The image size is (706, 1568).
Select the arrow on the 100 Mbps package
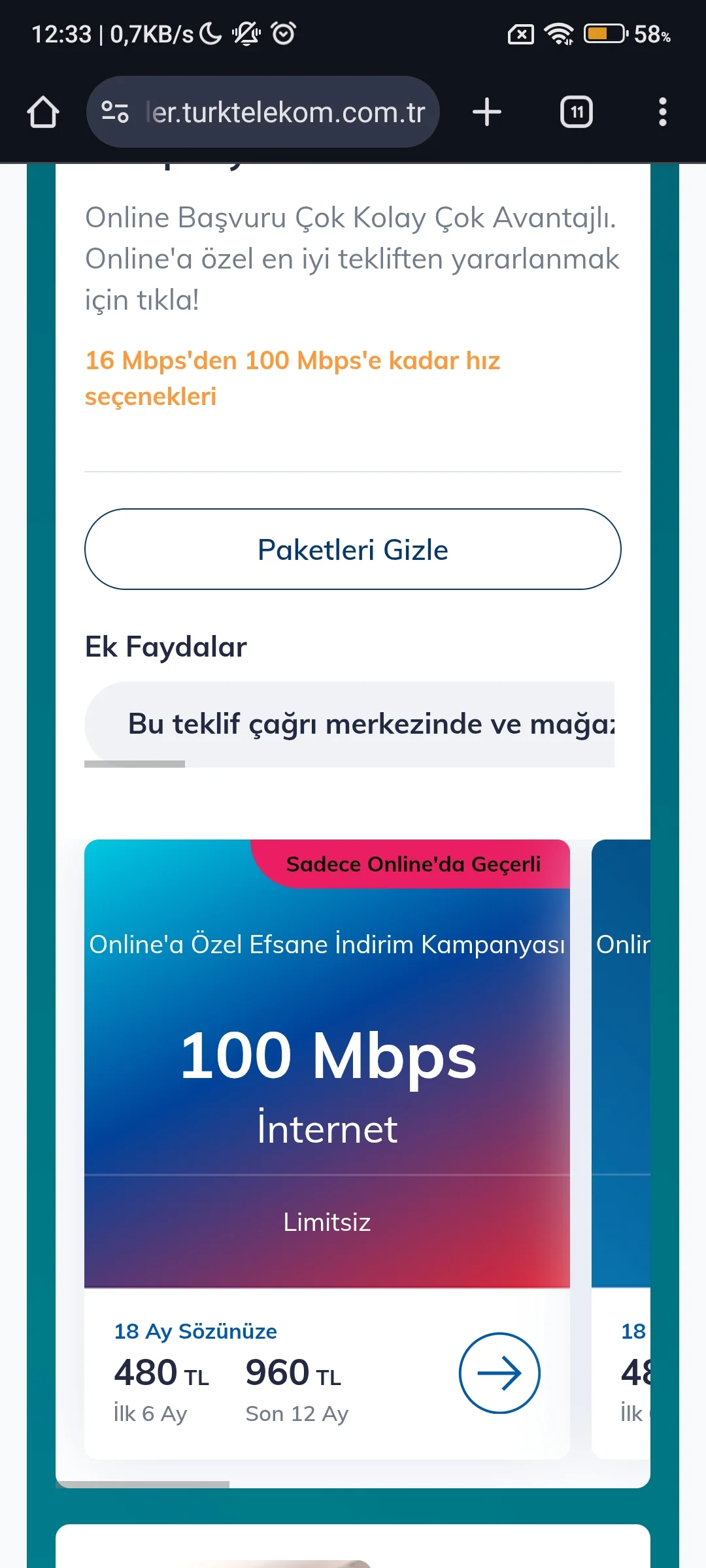(x=499, y=1373)
